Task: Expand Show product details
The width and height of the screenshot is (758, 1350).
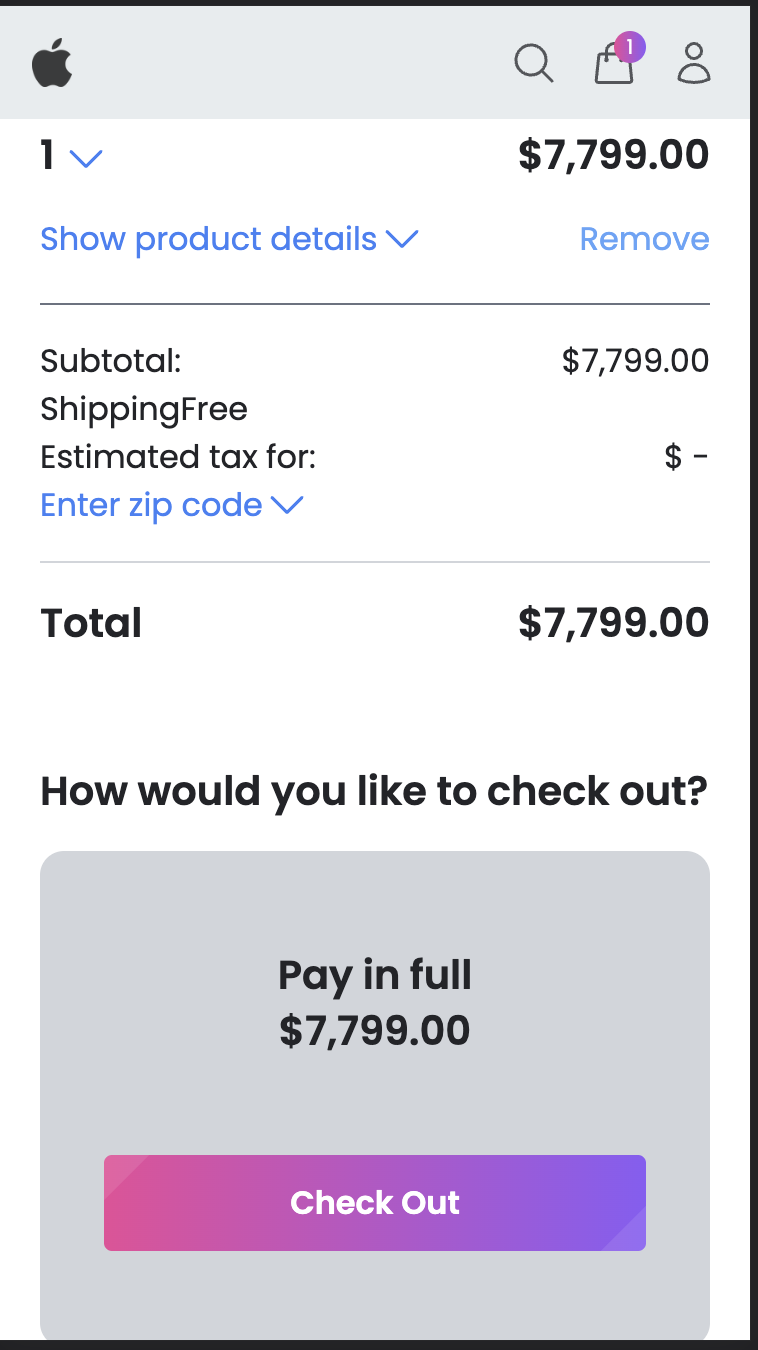Action: tap(229, 239)
